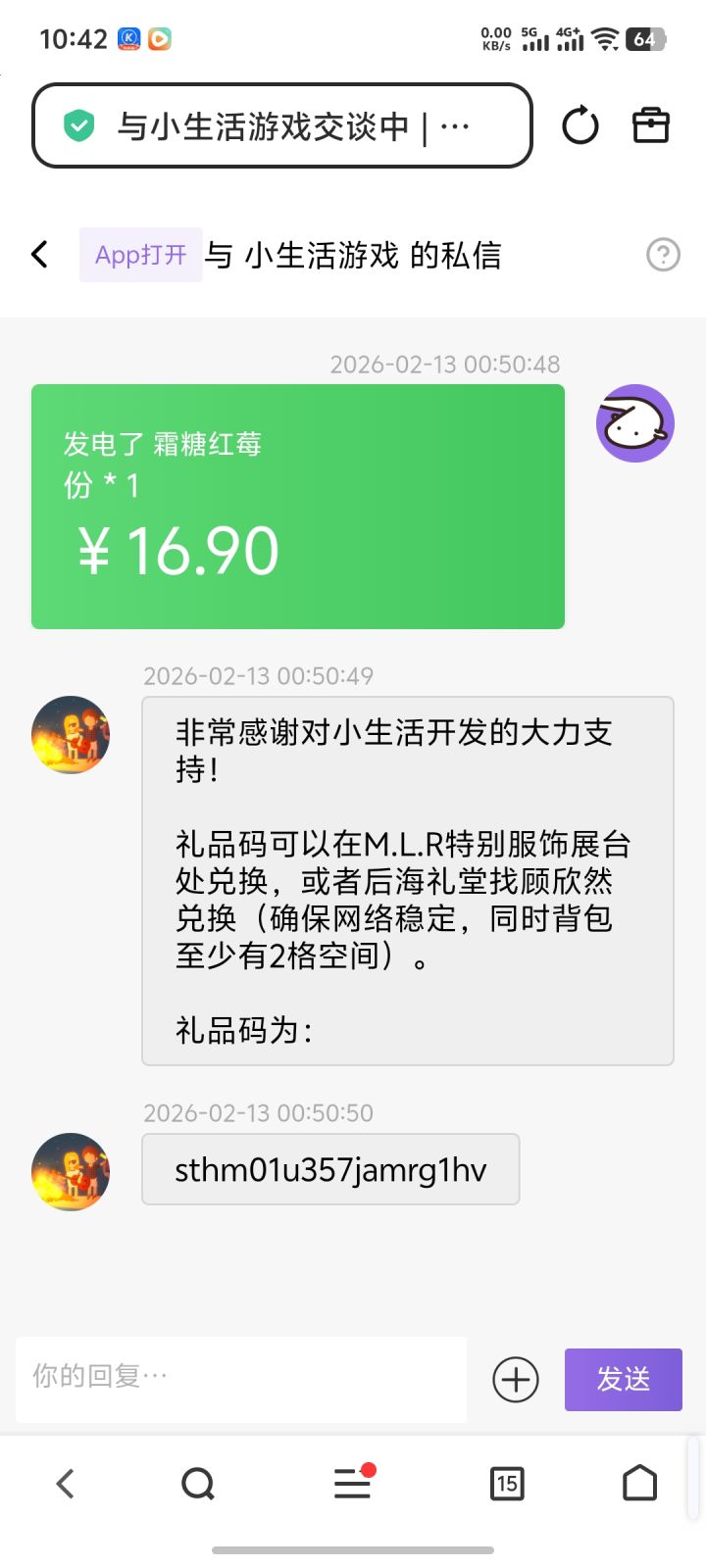This screenshot has height=1568, width=706.
Task: Tap the browser address bar
Action: click(281, 125)
